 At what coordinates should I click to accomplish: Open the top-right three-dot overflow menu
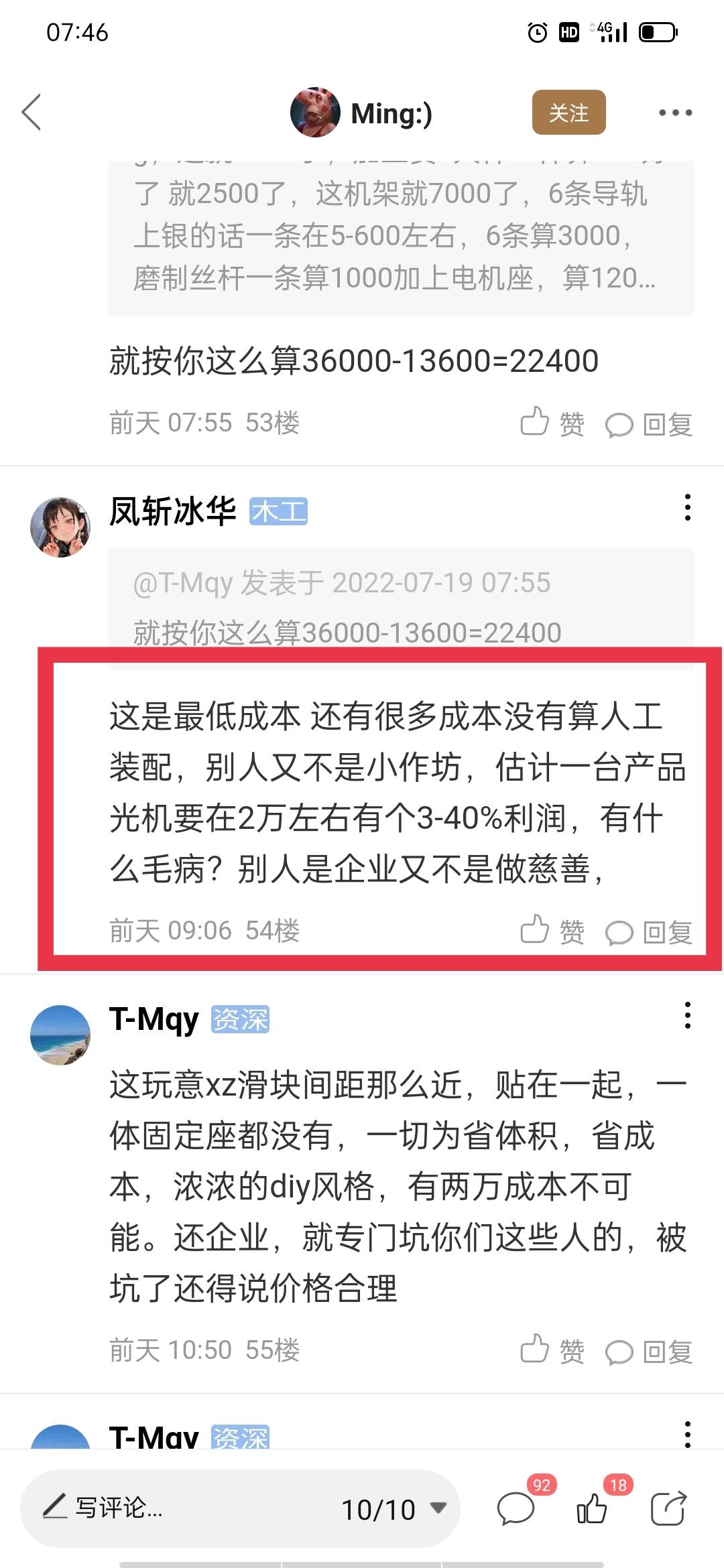tap(674, 113)
